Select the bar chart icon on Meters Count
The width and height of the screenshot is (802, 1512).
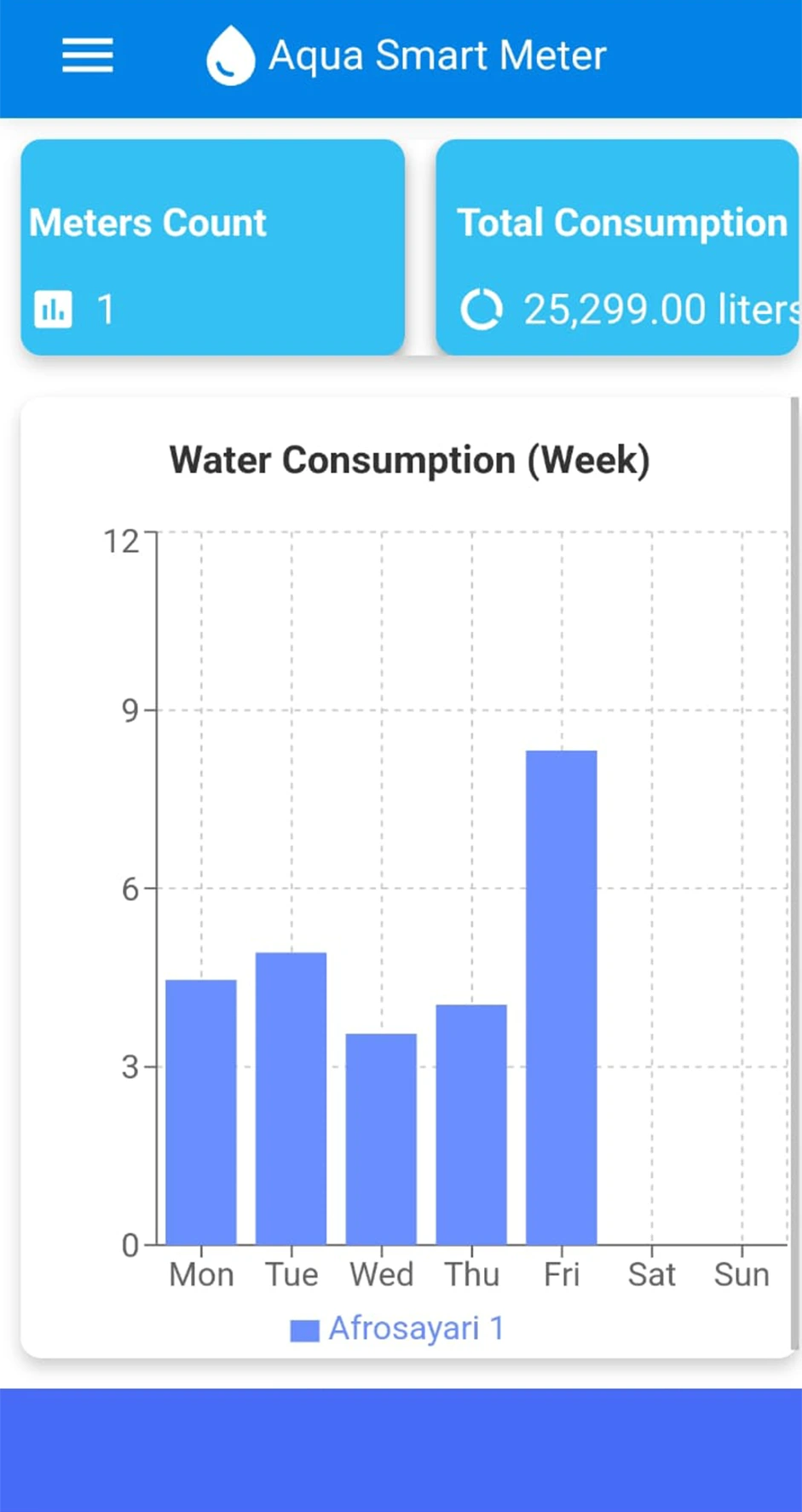tap(53, 310)
